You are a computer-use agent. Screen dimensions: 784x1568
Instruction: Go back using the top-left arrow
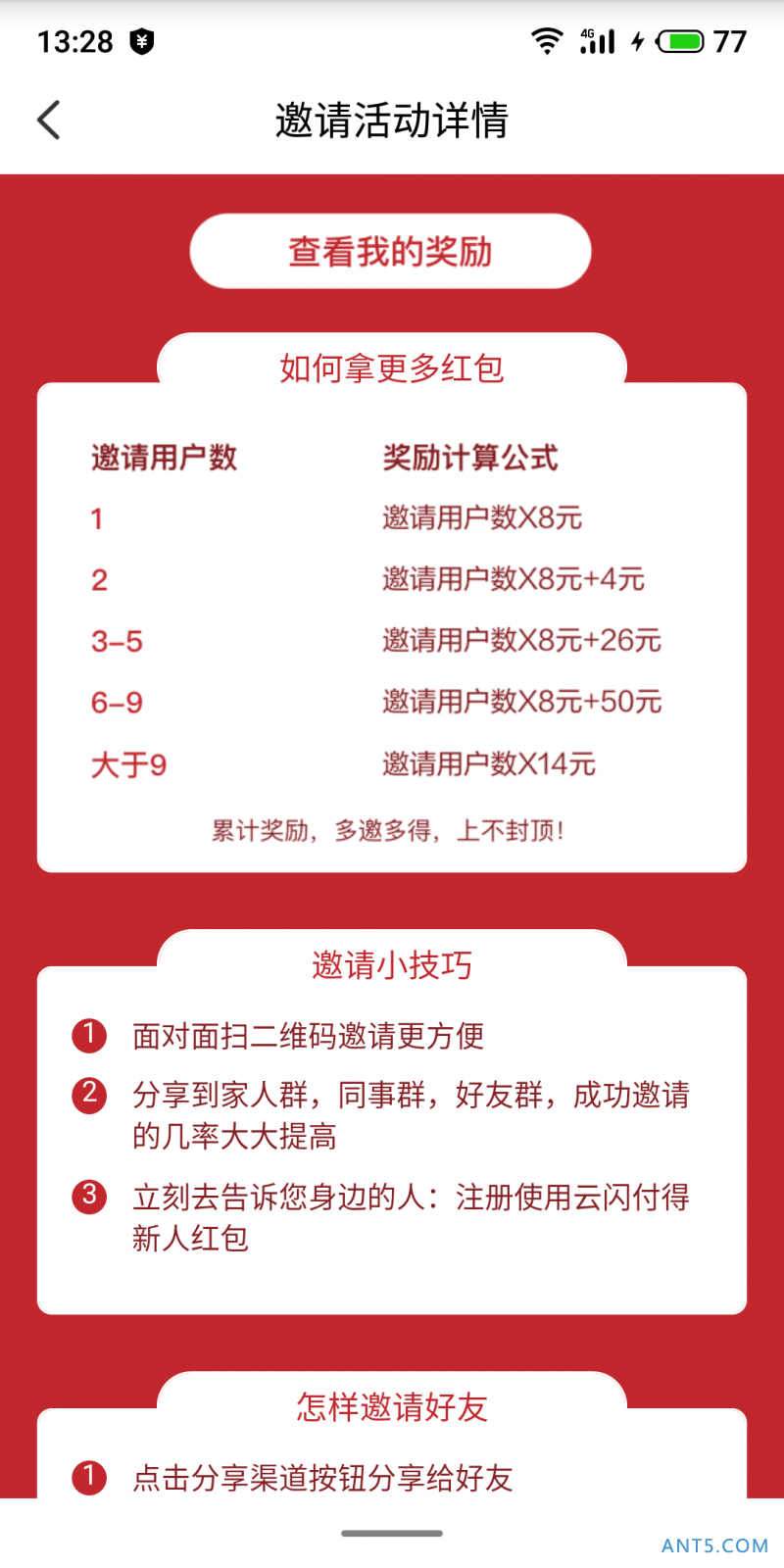tap(48, 121)
